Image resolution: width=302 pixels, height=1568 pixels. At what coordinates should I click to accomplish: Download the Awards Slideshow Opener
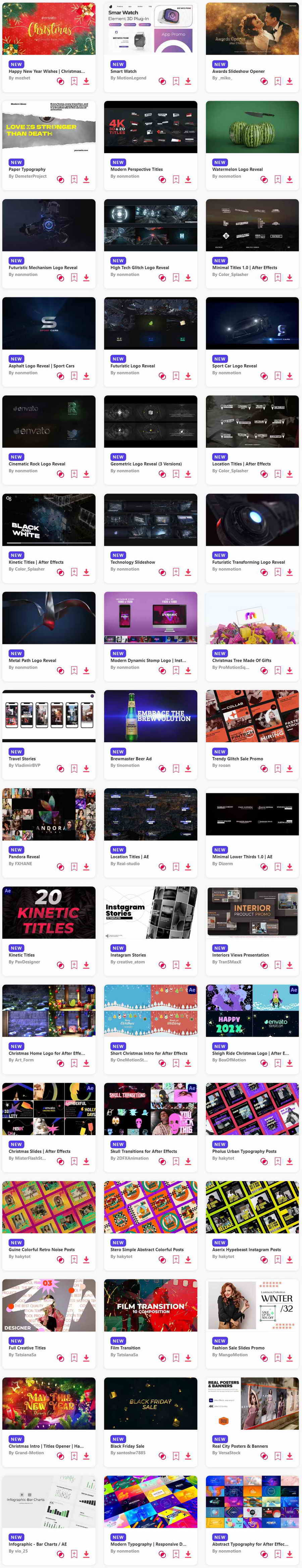coord(289,81)
